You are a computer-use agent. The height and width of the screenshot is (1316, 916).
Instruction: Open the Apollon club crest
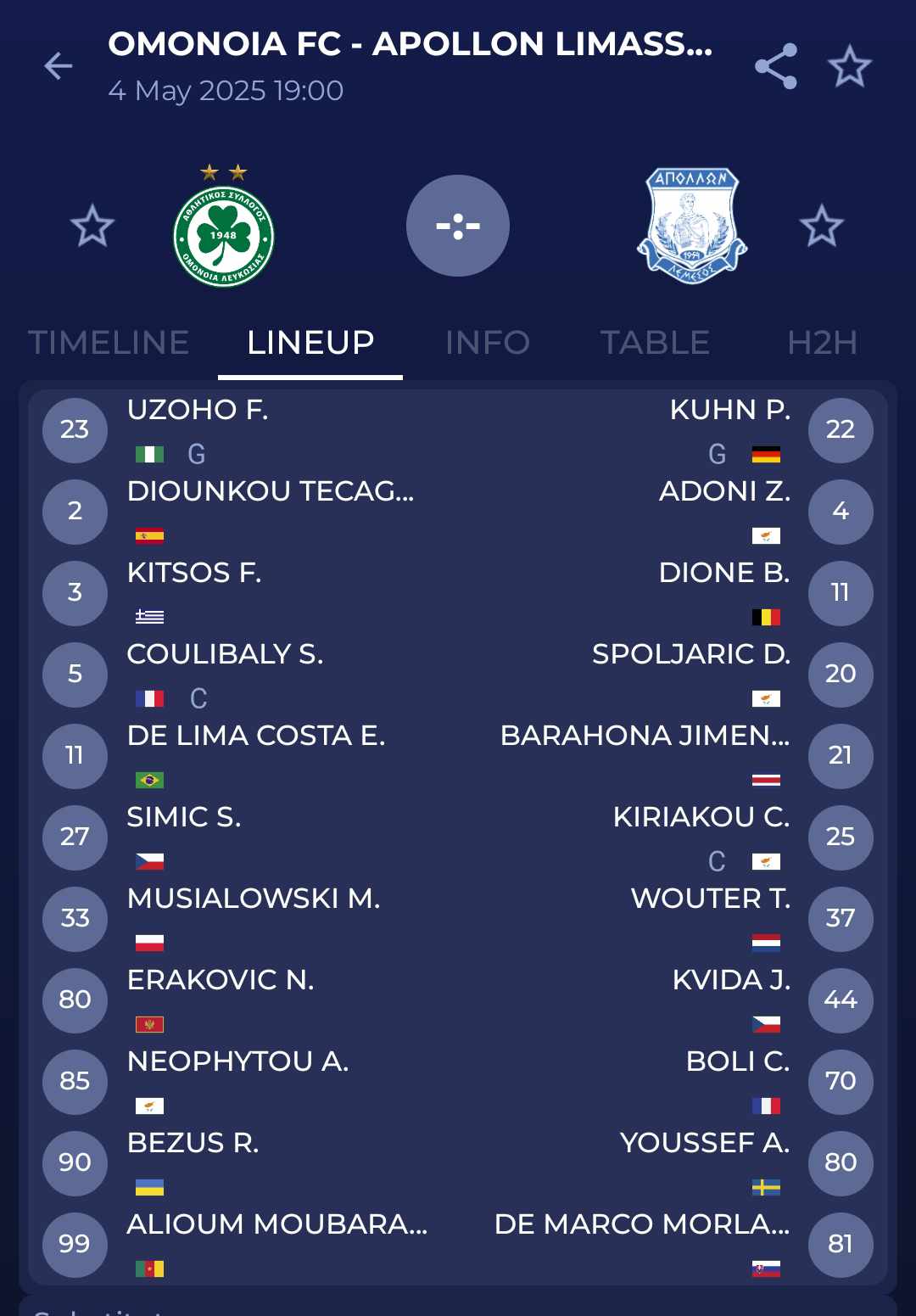point(691,227)
